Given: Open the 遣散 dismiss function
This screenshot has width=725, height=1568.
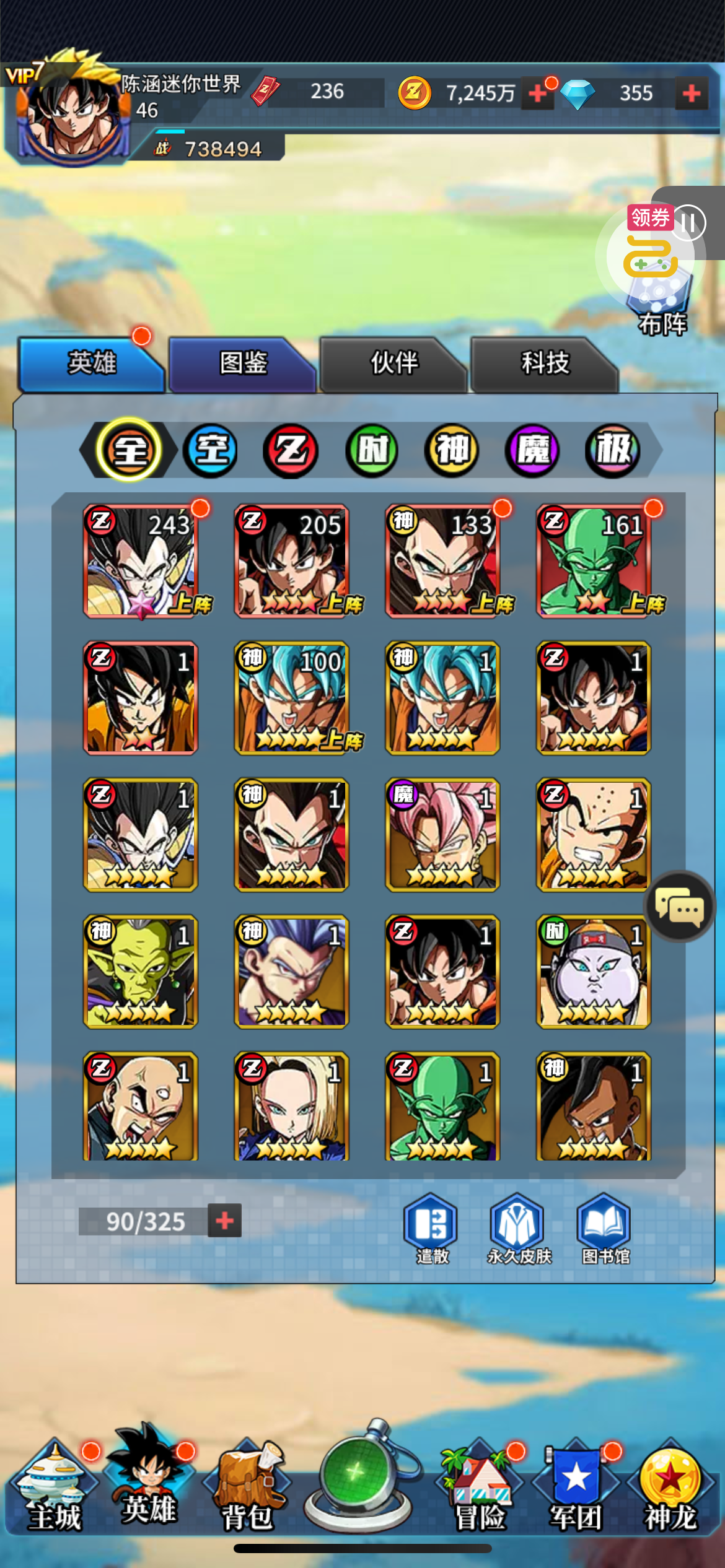Looking at the screenshot, I should (431, 1229).
